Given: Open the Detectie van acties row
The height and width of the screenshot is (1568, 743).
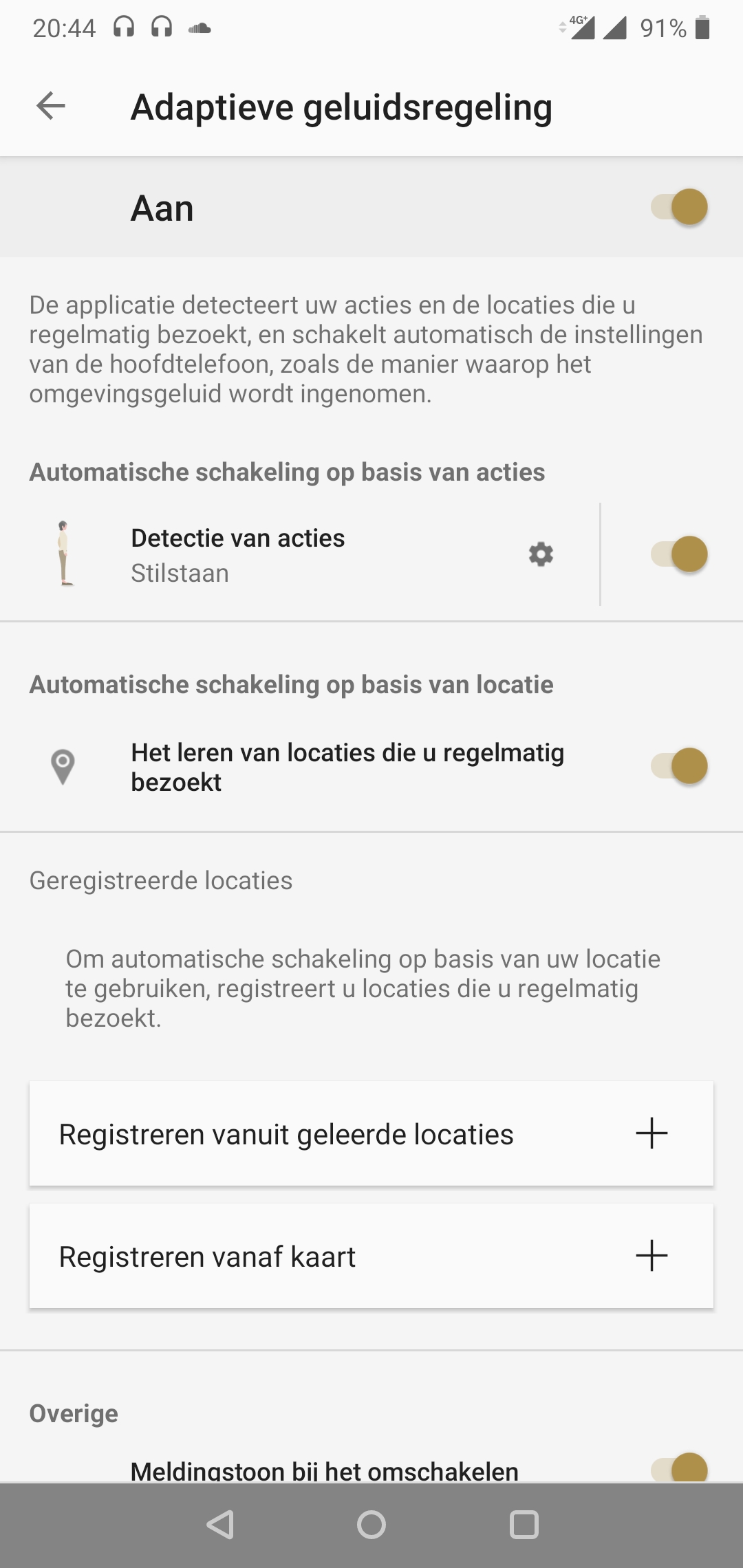Looking at the screenshot, I should point(300,554).
